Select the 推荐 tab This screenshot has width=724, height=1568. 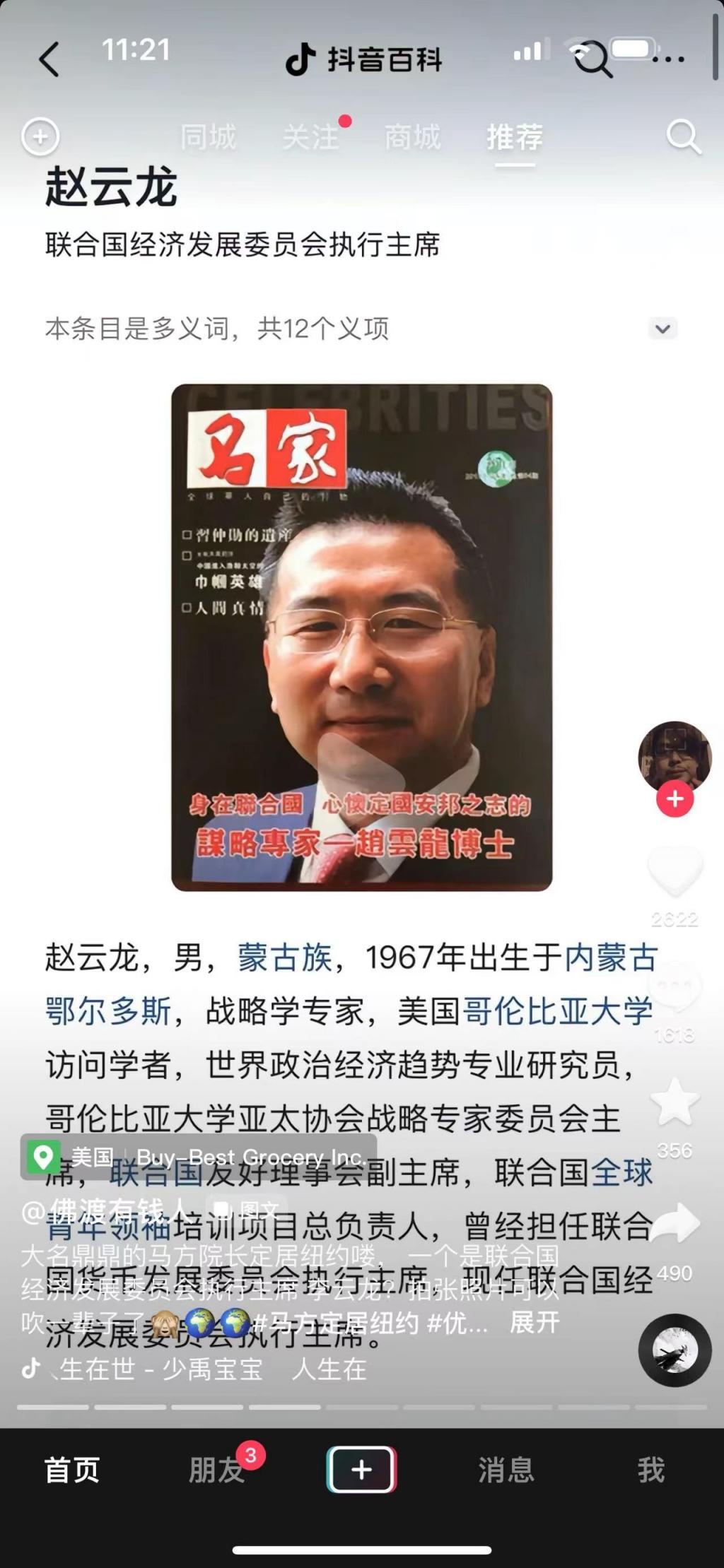coord(515,137)
